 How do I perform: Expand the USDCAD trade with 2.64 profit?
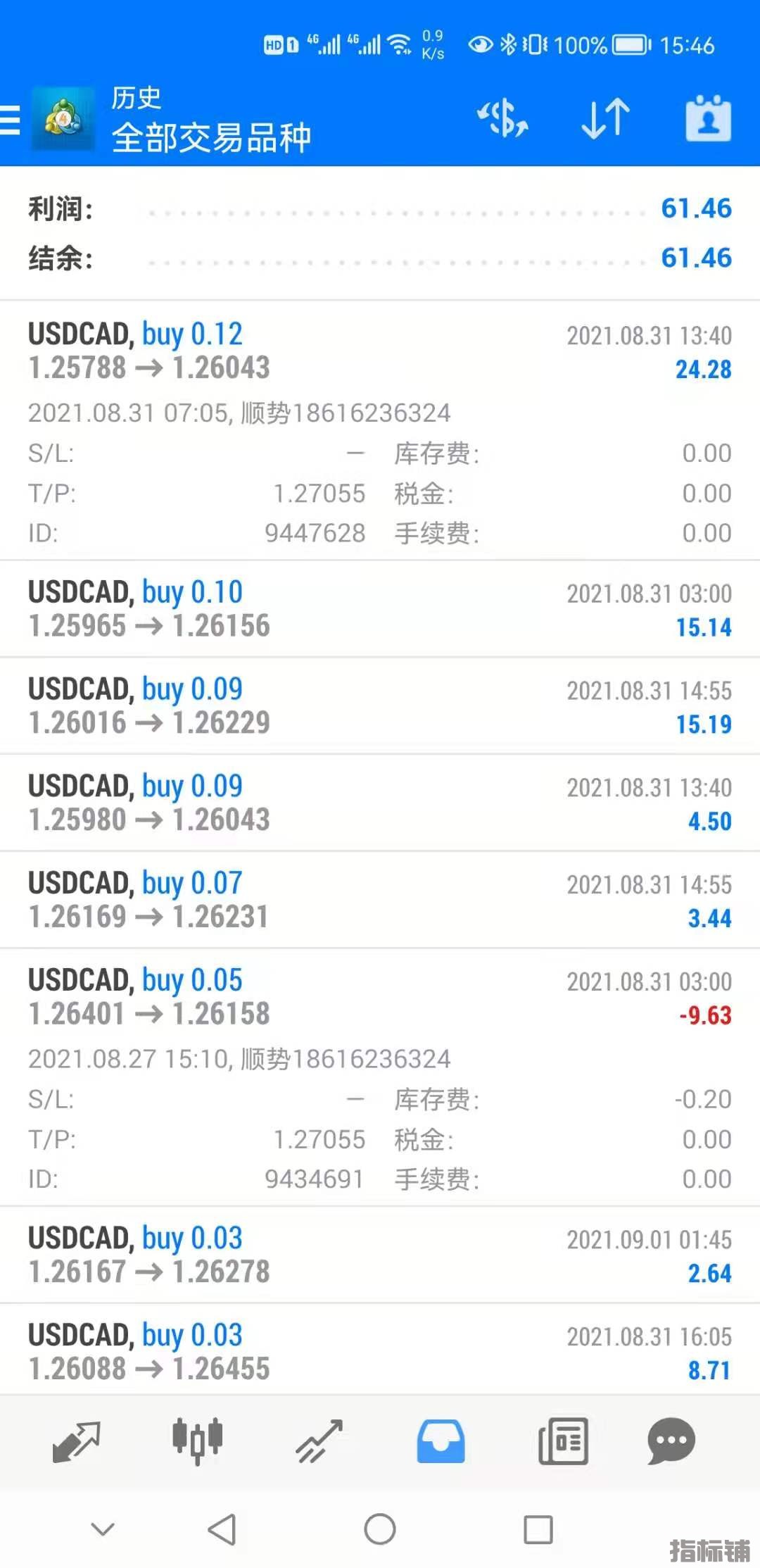[x=380, y=1255]
